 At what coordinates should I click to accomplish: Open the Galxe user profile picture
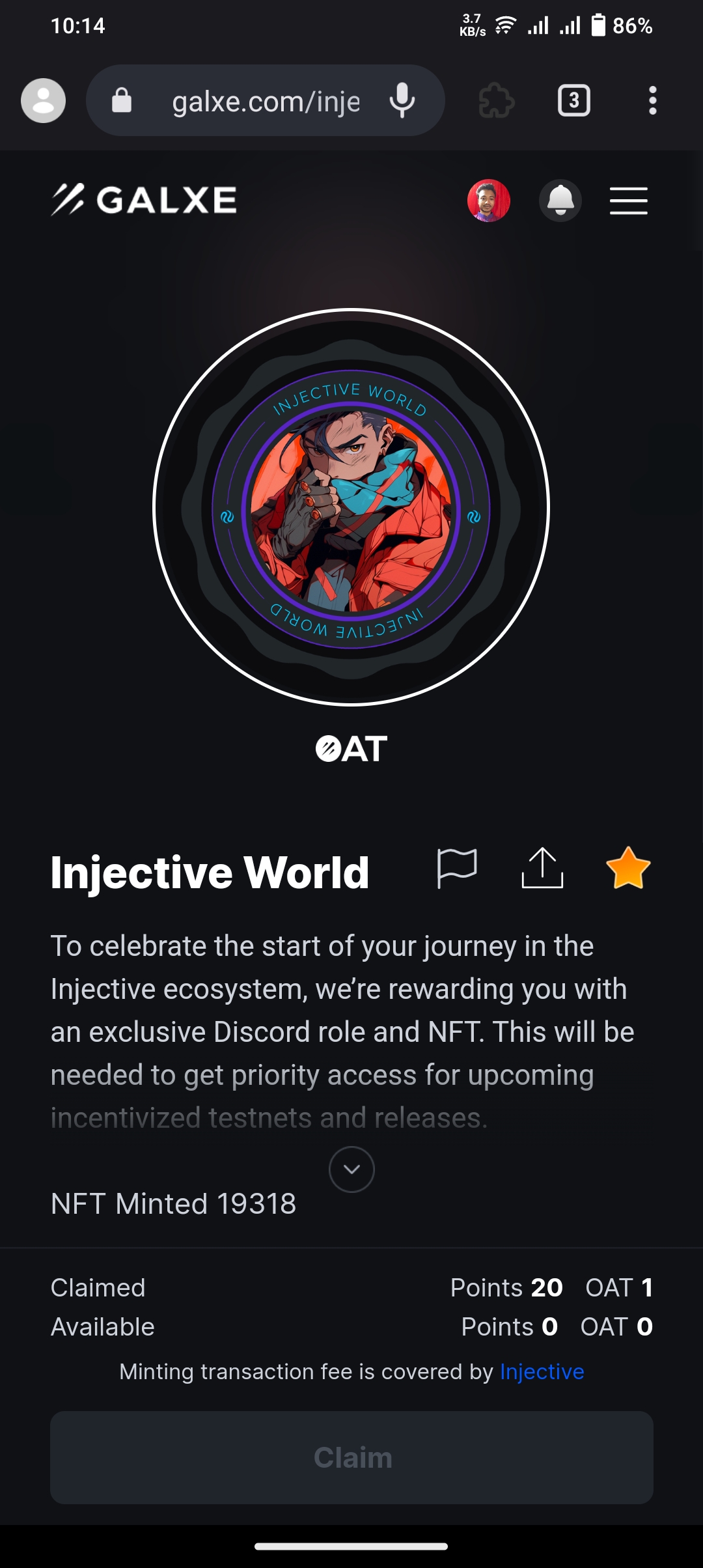pyautogui.click(x=488, y=201)
